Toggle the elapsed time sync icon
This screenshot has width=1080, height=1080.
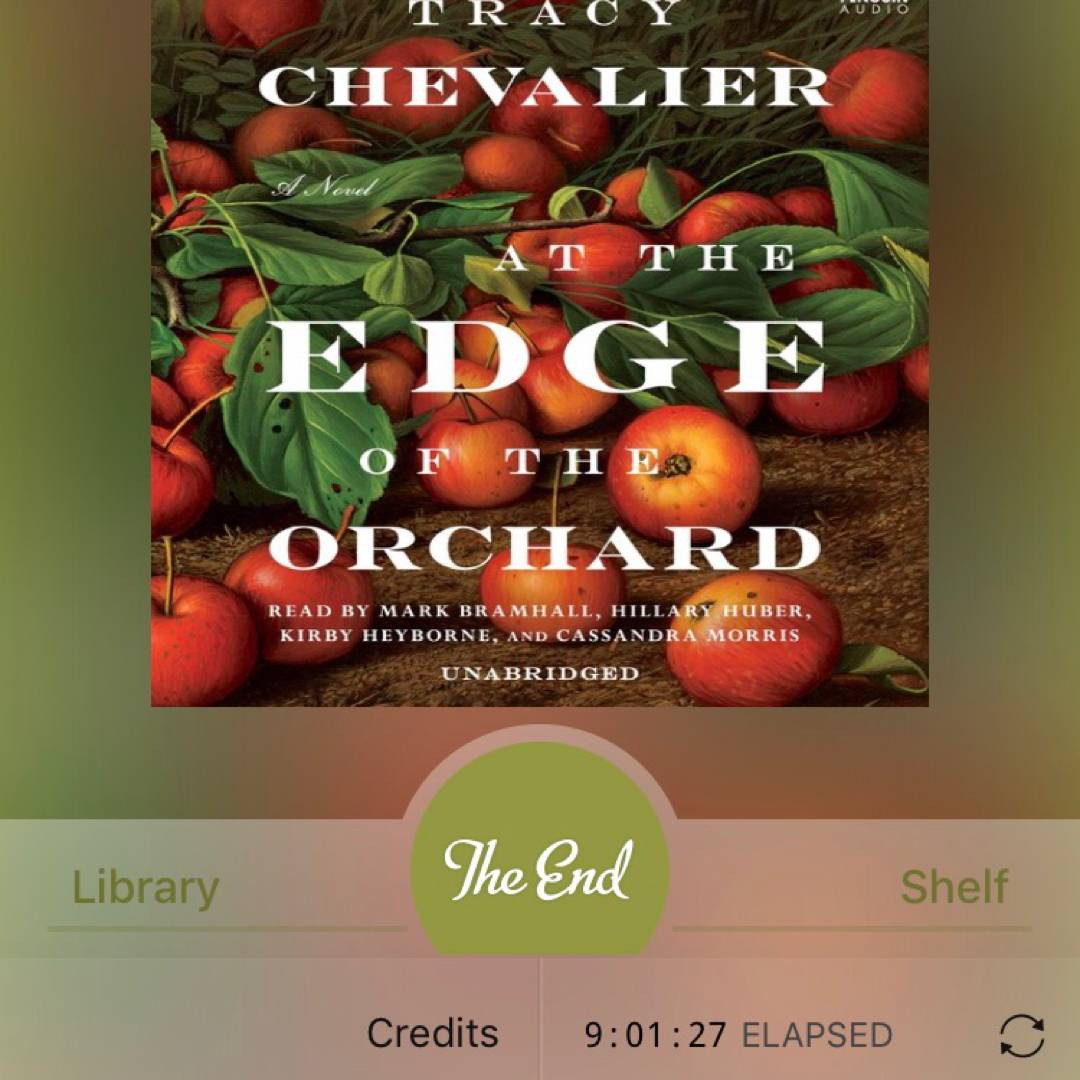pyautogui.click(x=1022, y=1036)
